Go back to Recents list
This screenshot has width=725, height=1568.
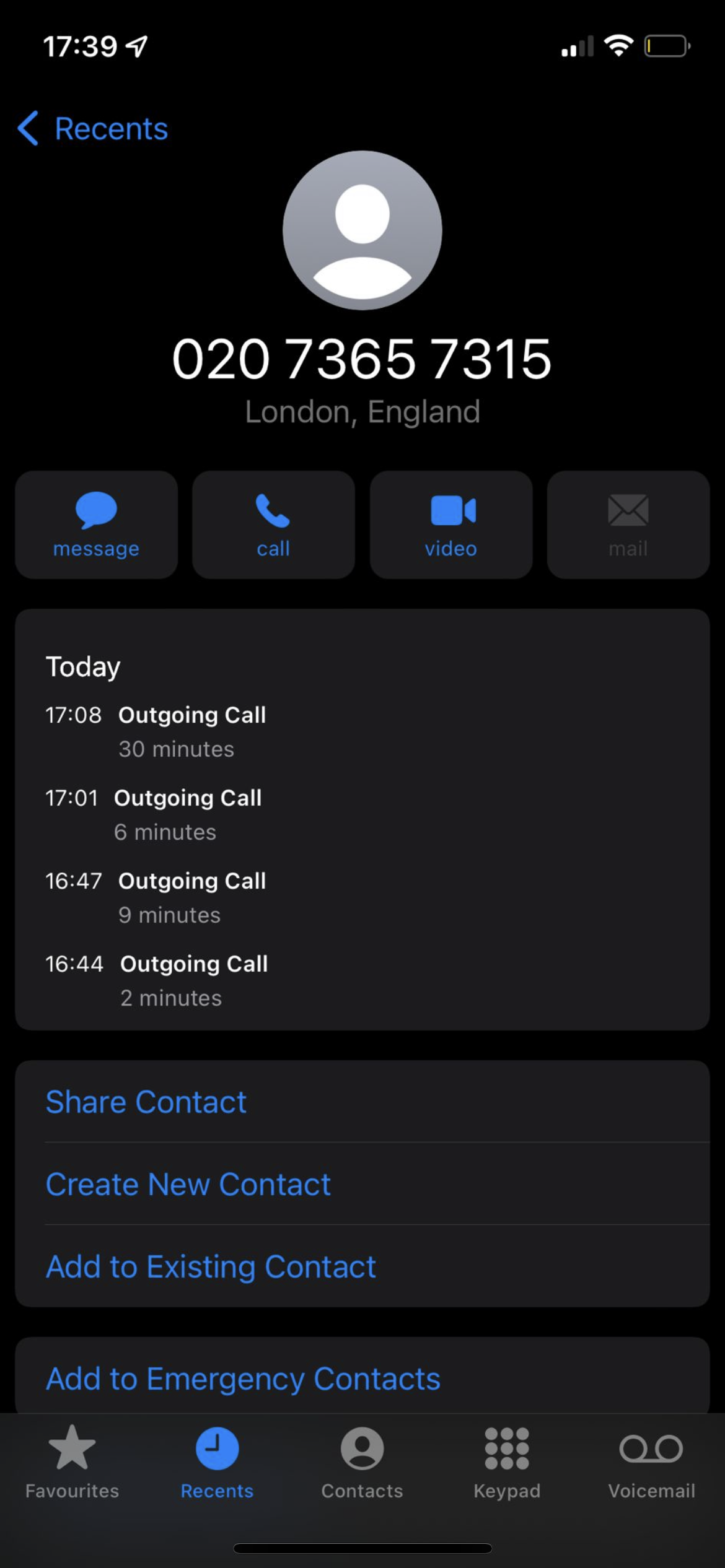93,129
